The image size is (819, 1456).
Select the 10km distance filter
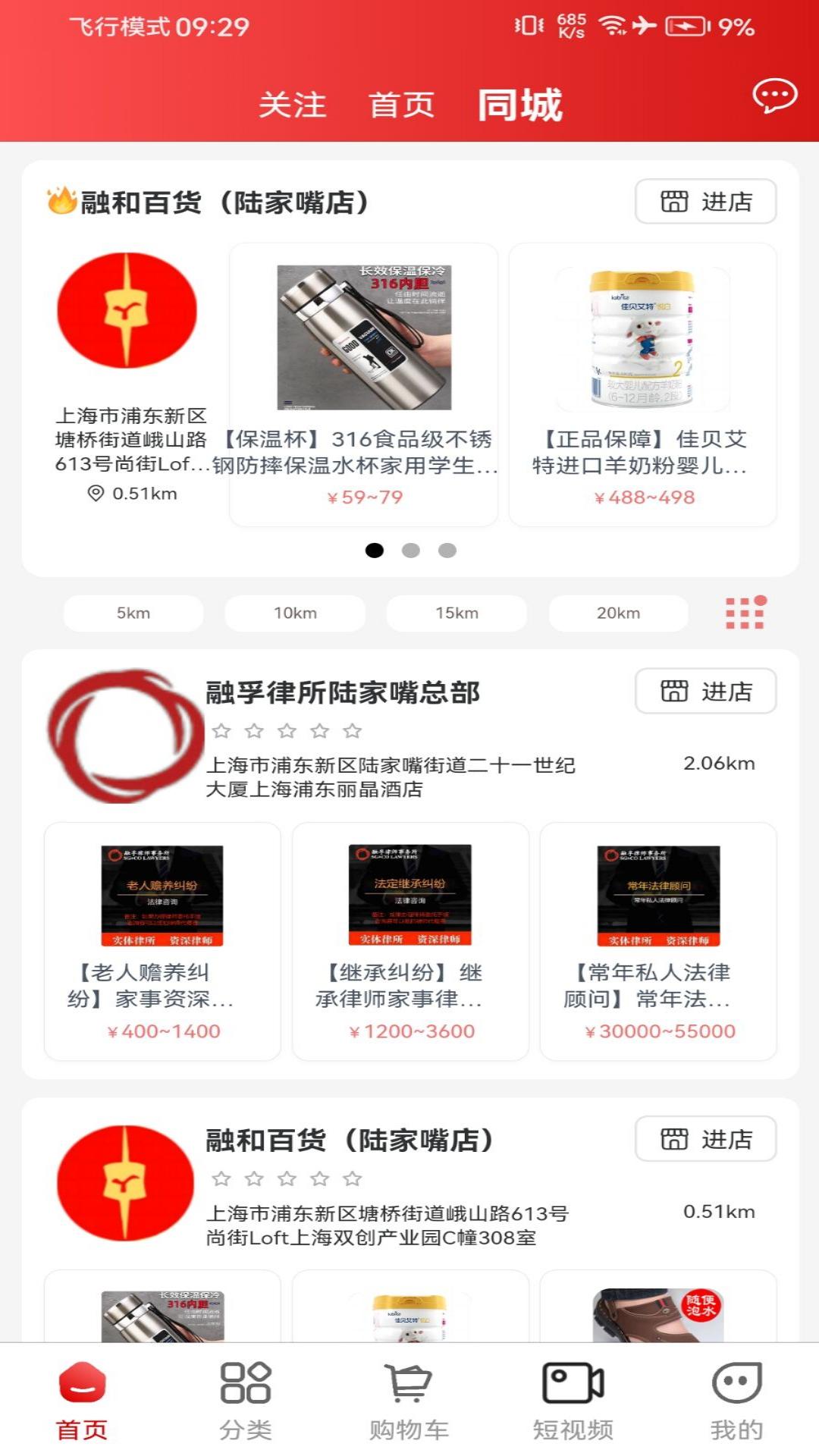[x=295, y=613]
